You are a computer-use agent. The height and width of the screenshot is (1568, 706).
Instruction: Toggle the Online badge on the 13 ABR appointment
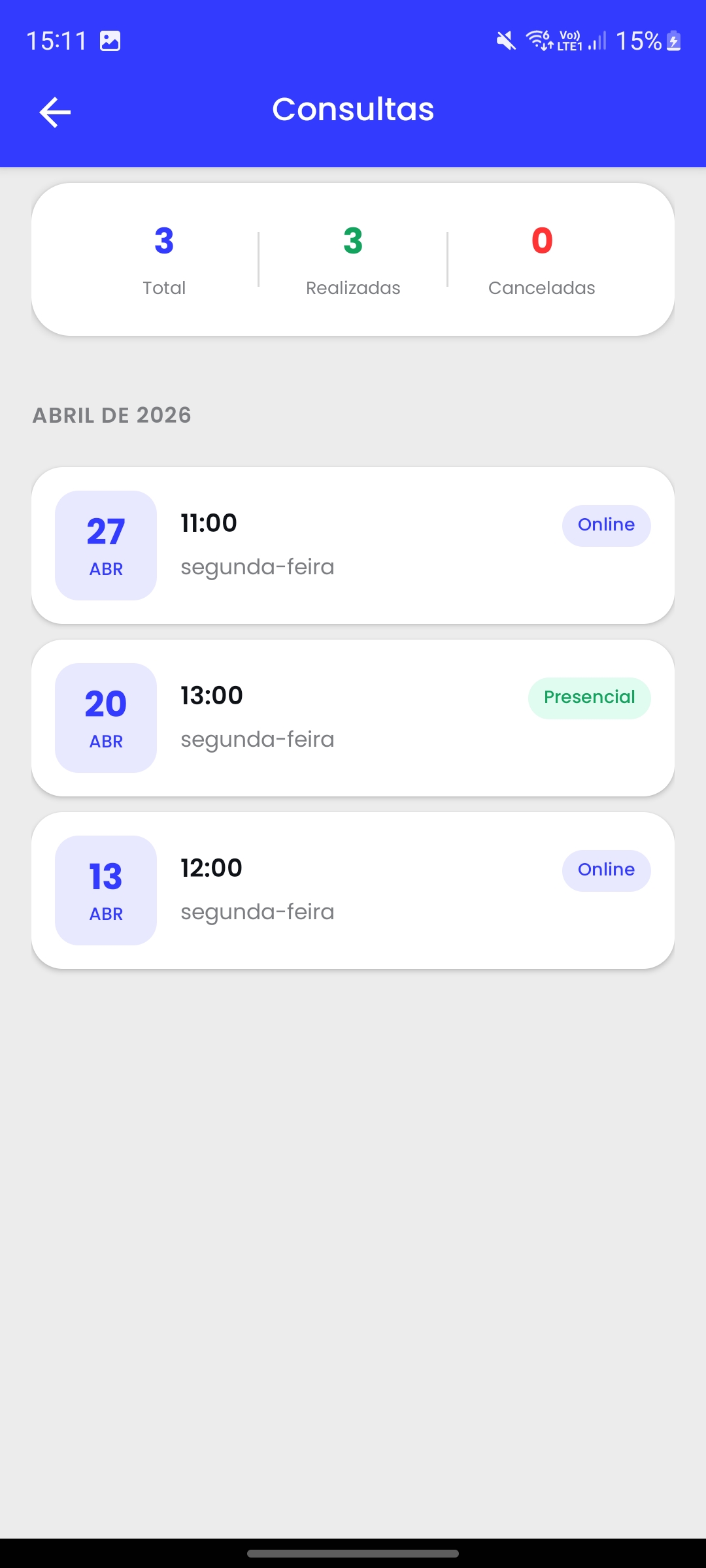click(x=606, y=870)
